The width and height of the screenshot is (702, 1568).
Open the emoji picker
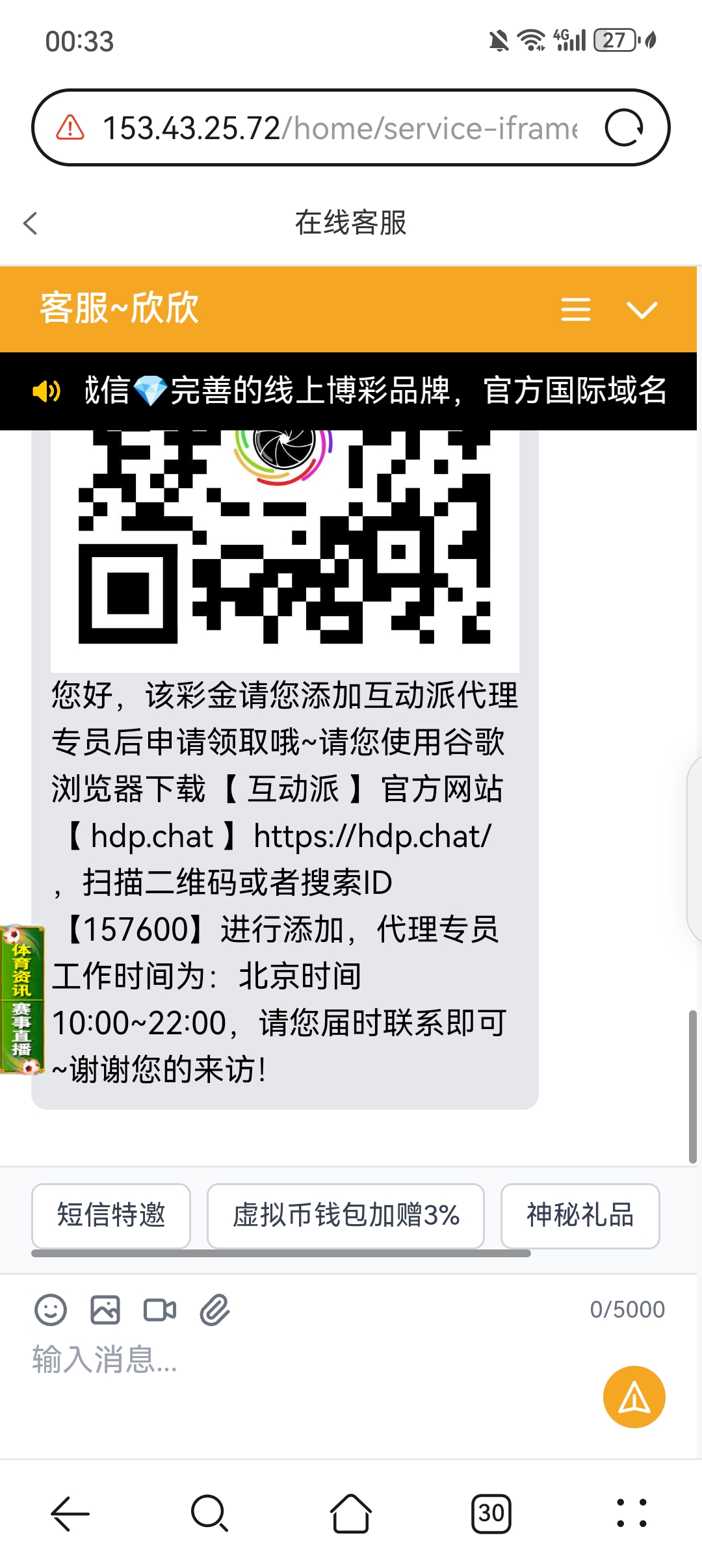click(51, 1309)
